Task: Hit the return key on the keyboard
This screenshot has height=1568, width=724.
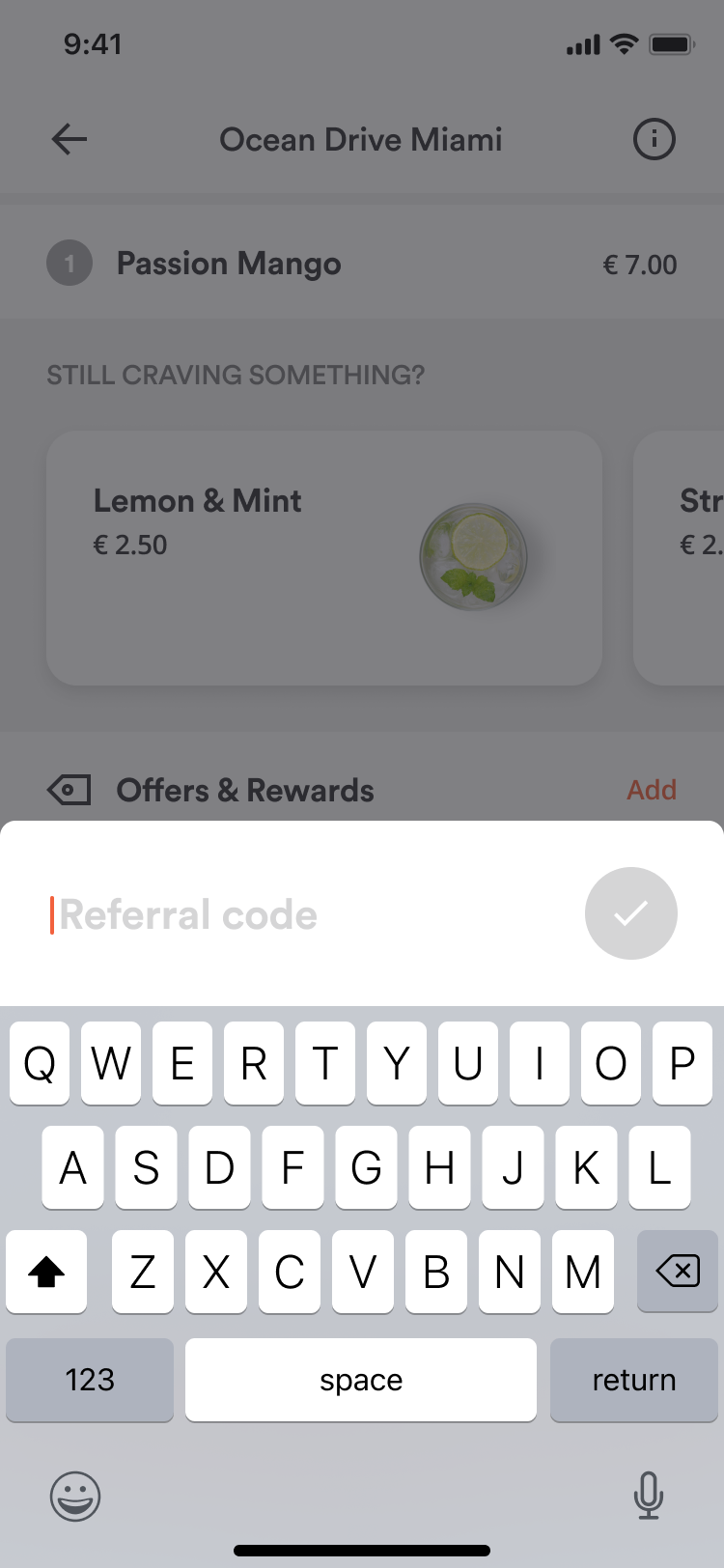Action: pyautogui.click(x=633, y=1380)
